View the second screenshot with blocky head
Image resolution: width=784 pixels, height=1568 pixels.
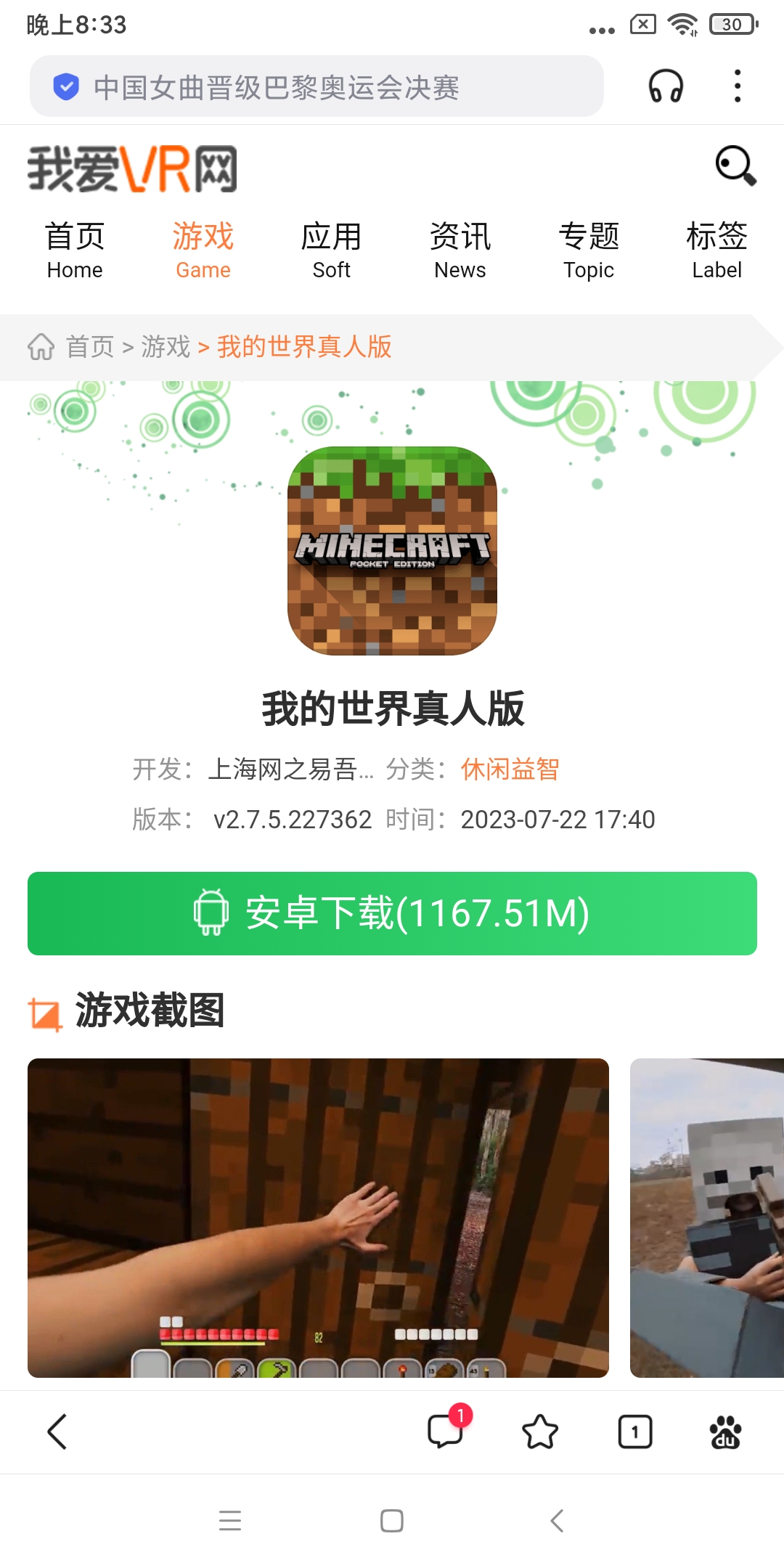pyautogui.click(x=706, y=1217)
